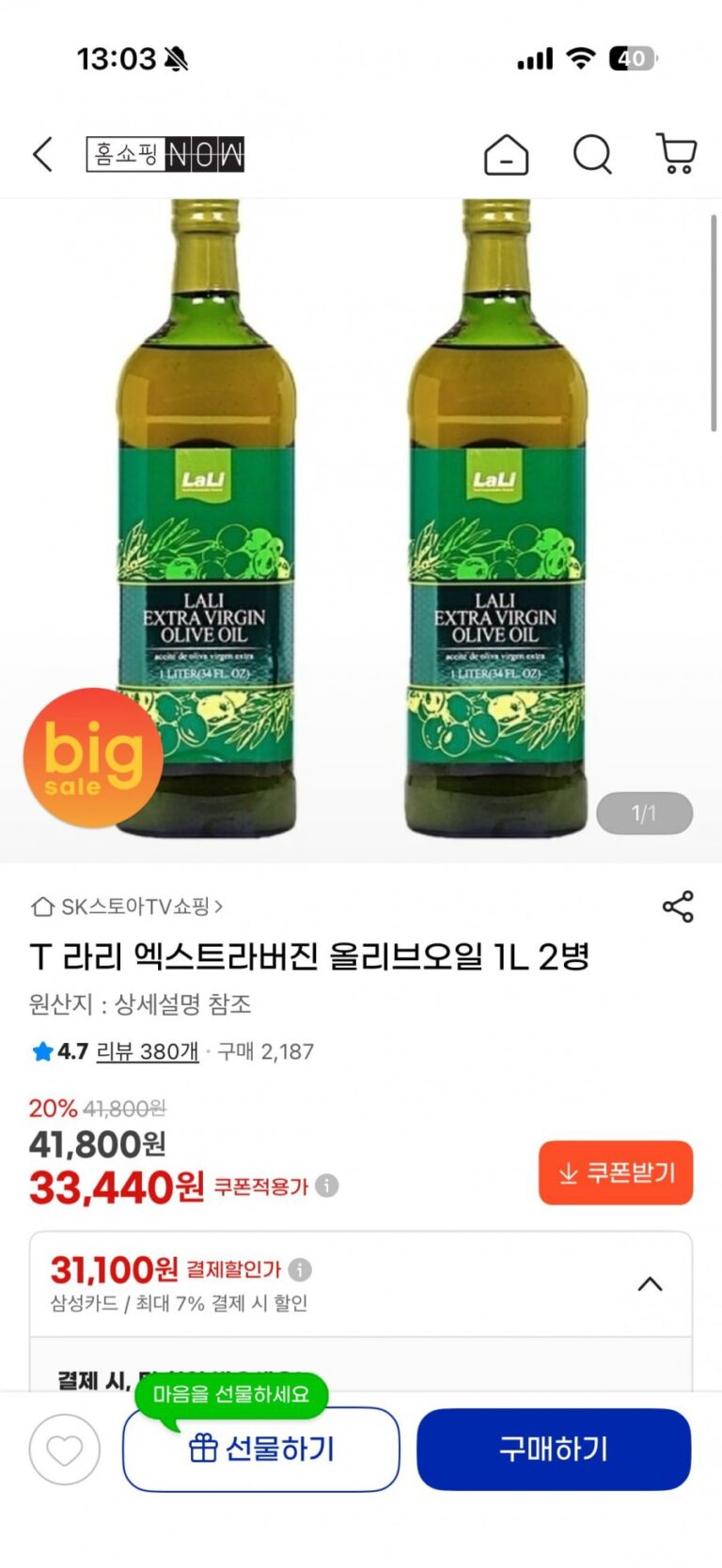Go to the home screen icon

coord(506,154)
